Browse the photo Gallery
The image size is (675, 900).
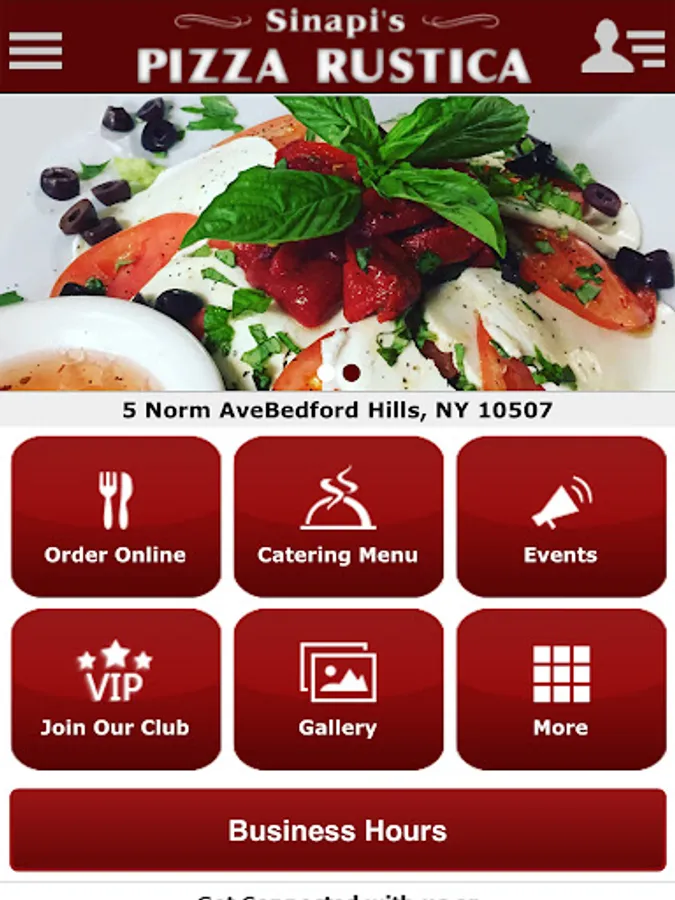click(338, 690)
